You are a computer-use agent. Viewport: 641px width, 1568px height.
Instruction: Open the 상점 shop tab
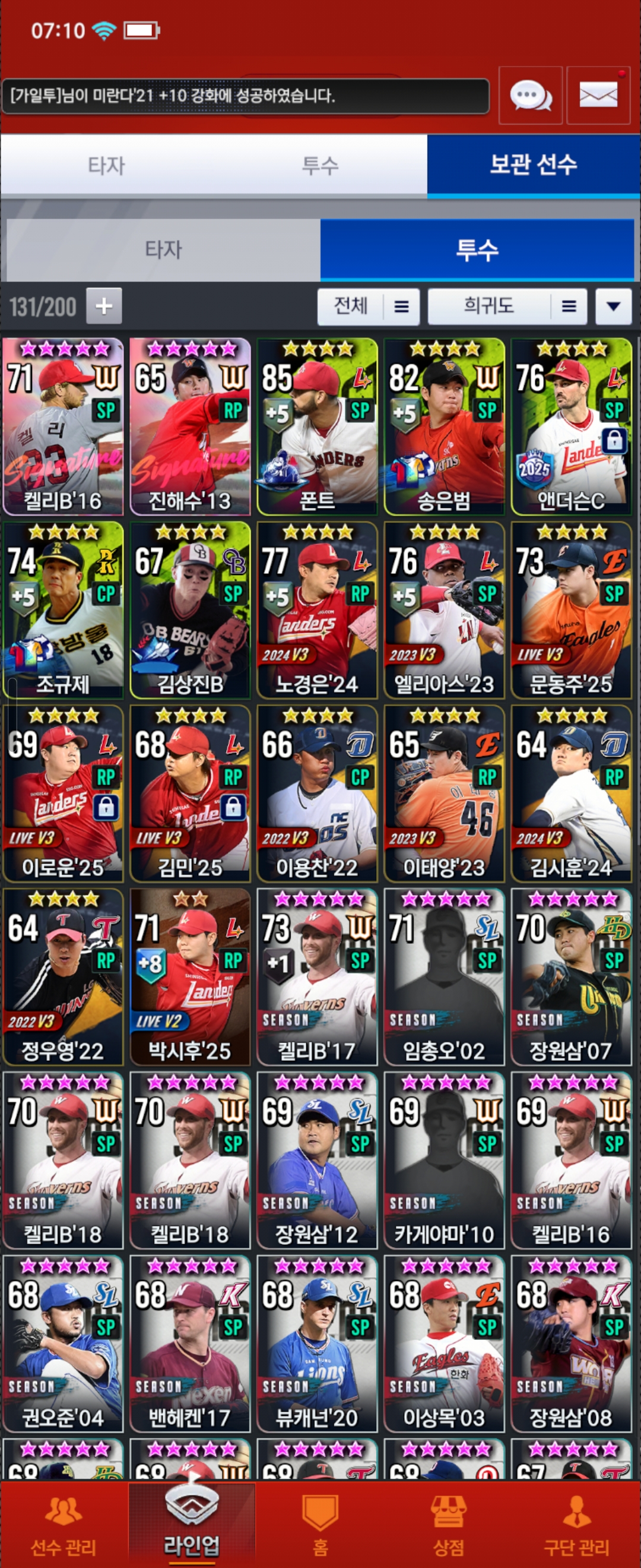point(448,1526)
